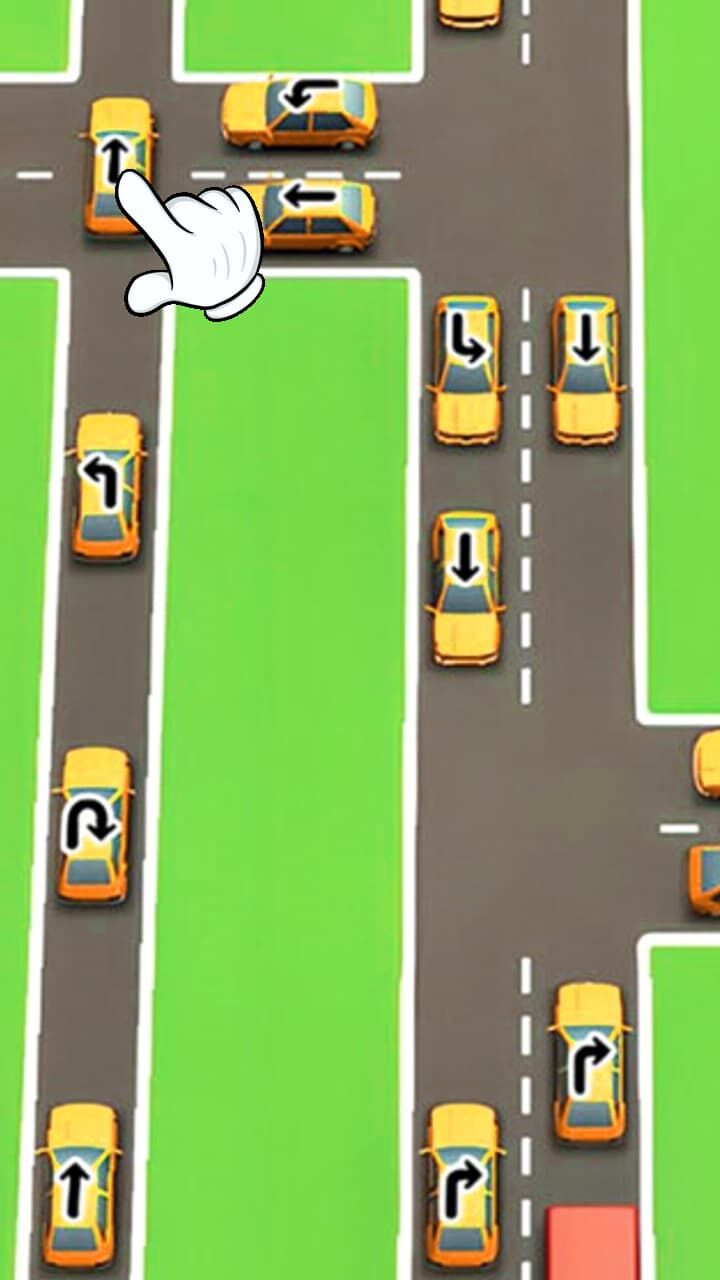Tap the car with the U-turn arrow

pyautogui.click(x=93, y=825)
